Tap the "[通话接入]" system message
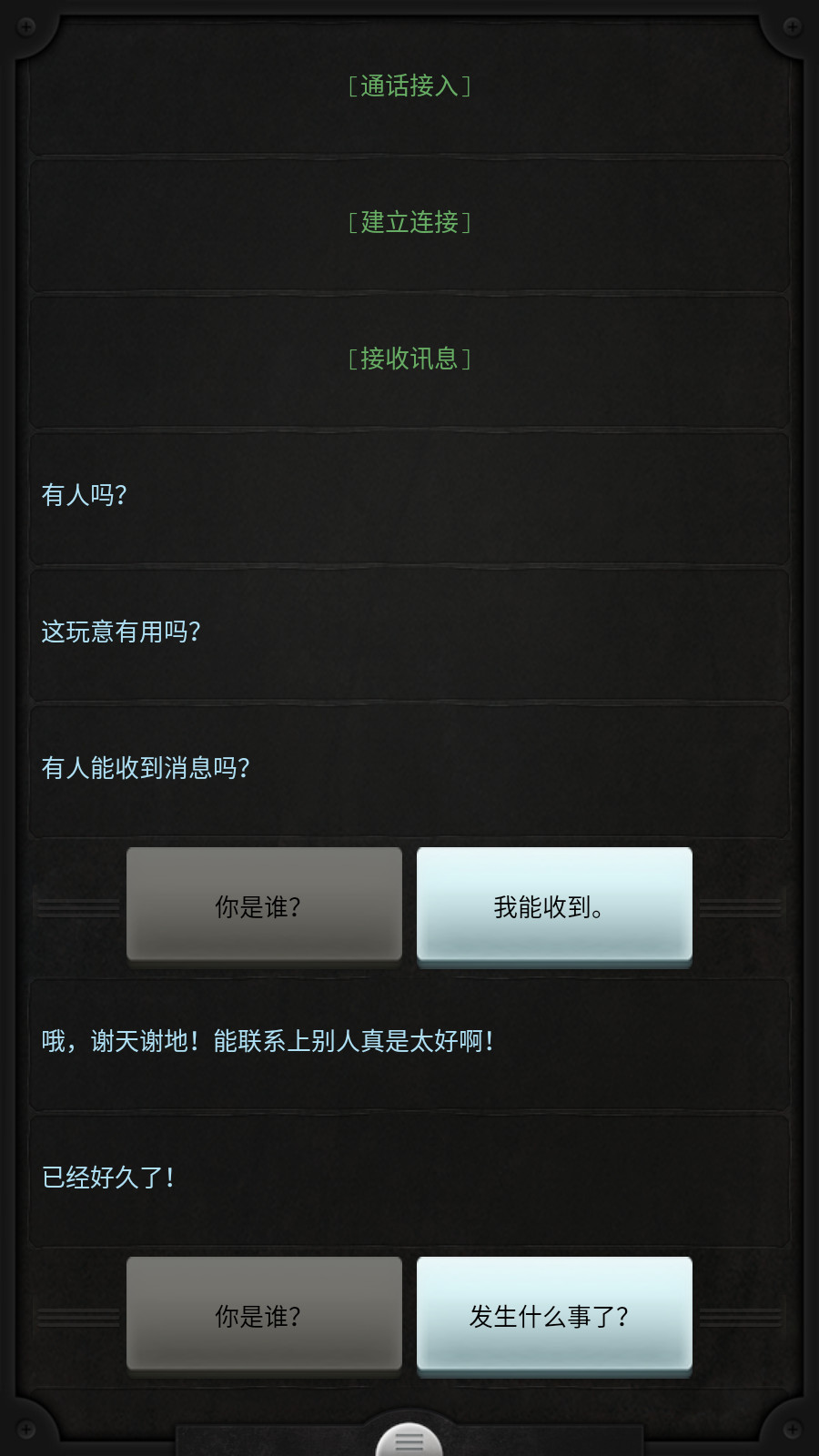 (409, 87)
